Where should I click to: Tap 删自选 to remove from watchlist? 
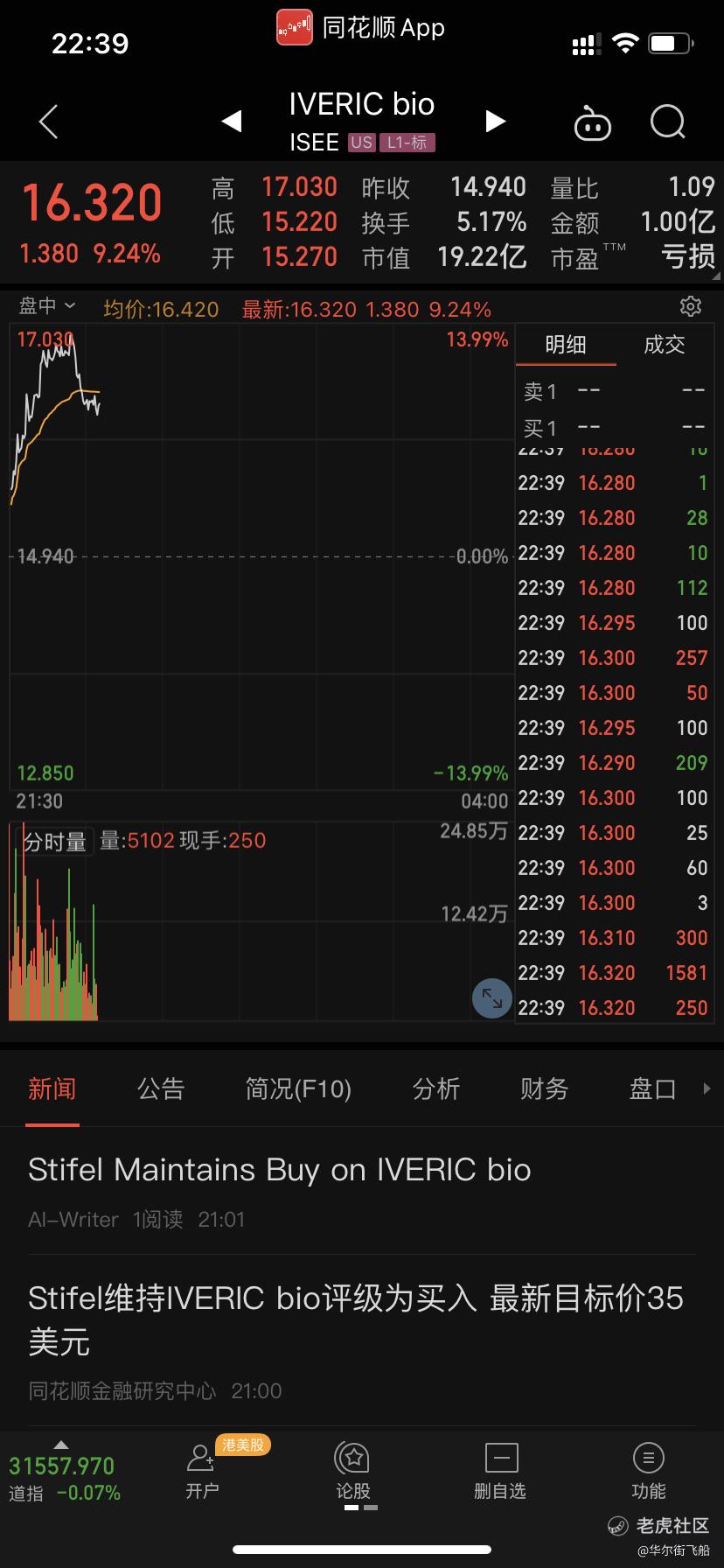tap(500, 1472)
